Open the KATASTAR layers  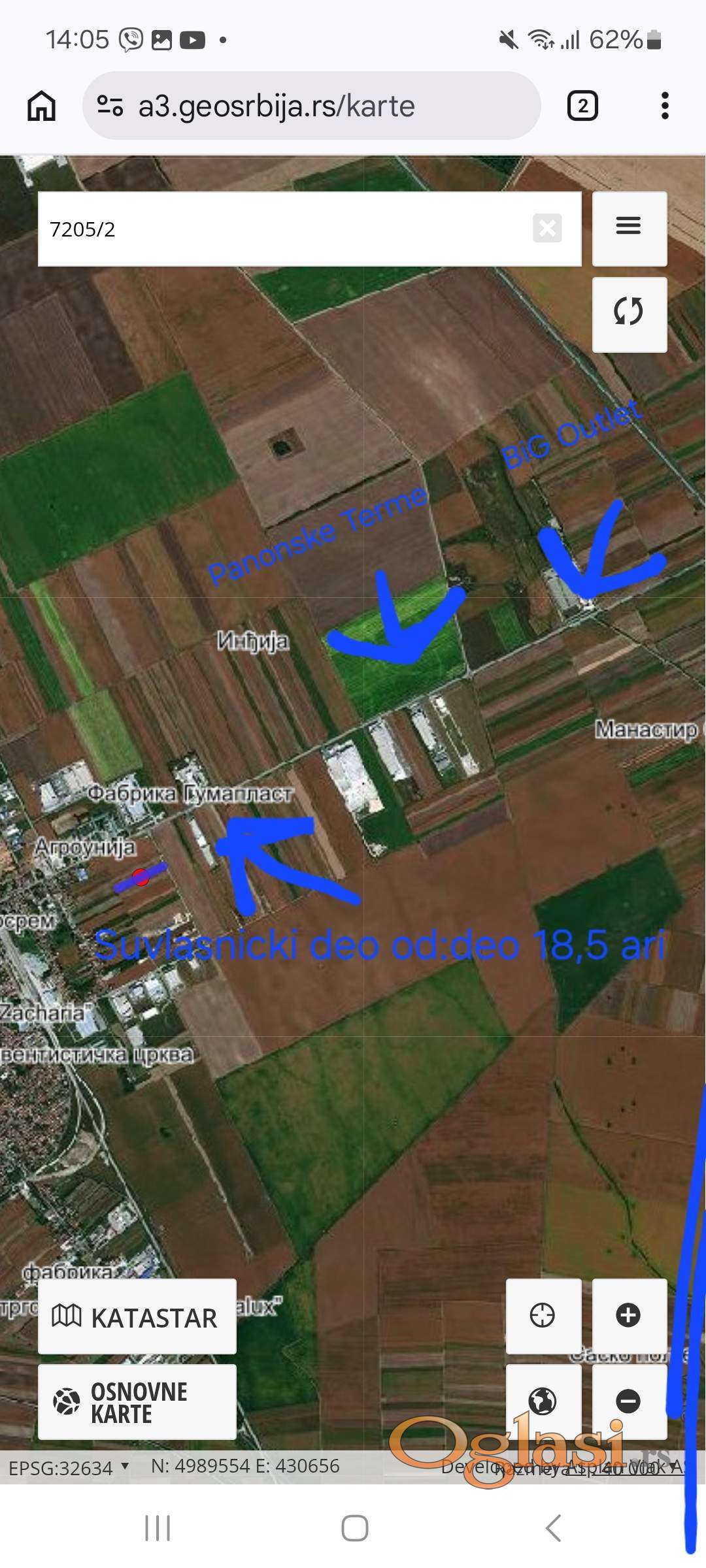pyautogui.click(x=137, y=1316)
